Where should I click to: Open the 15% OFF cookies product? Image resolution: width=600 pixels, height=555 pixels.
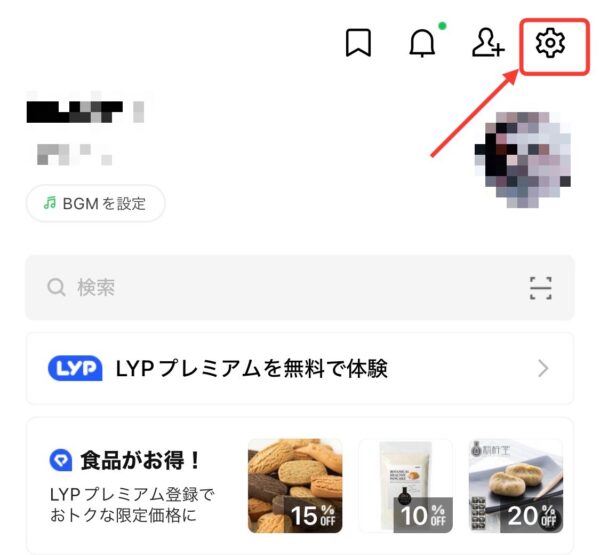295,485
